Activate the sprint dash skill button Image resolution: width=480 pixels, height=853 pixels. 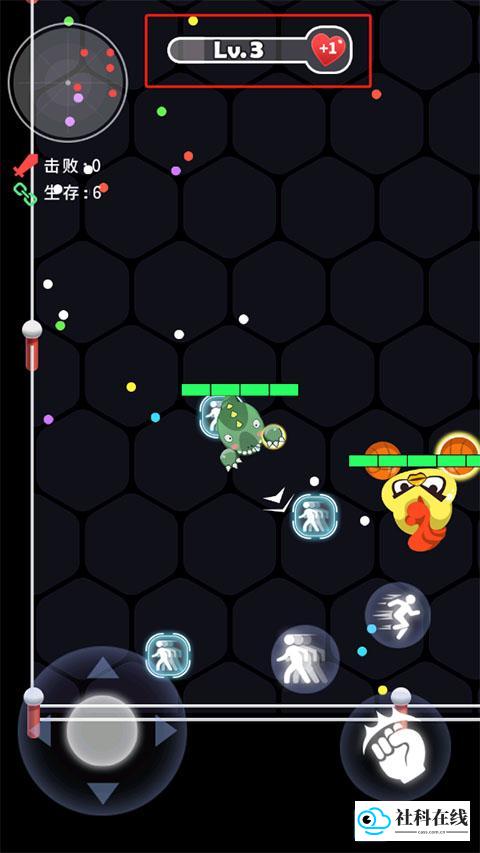click(398, 615)
